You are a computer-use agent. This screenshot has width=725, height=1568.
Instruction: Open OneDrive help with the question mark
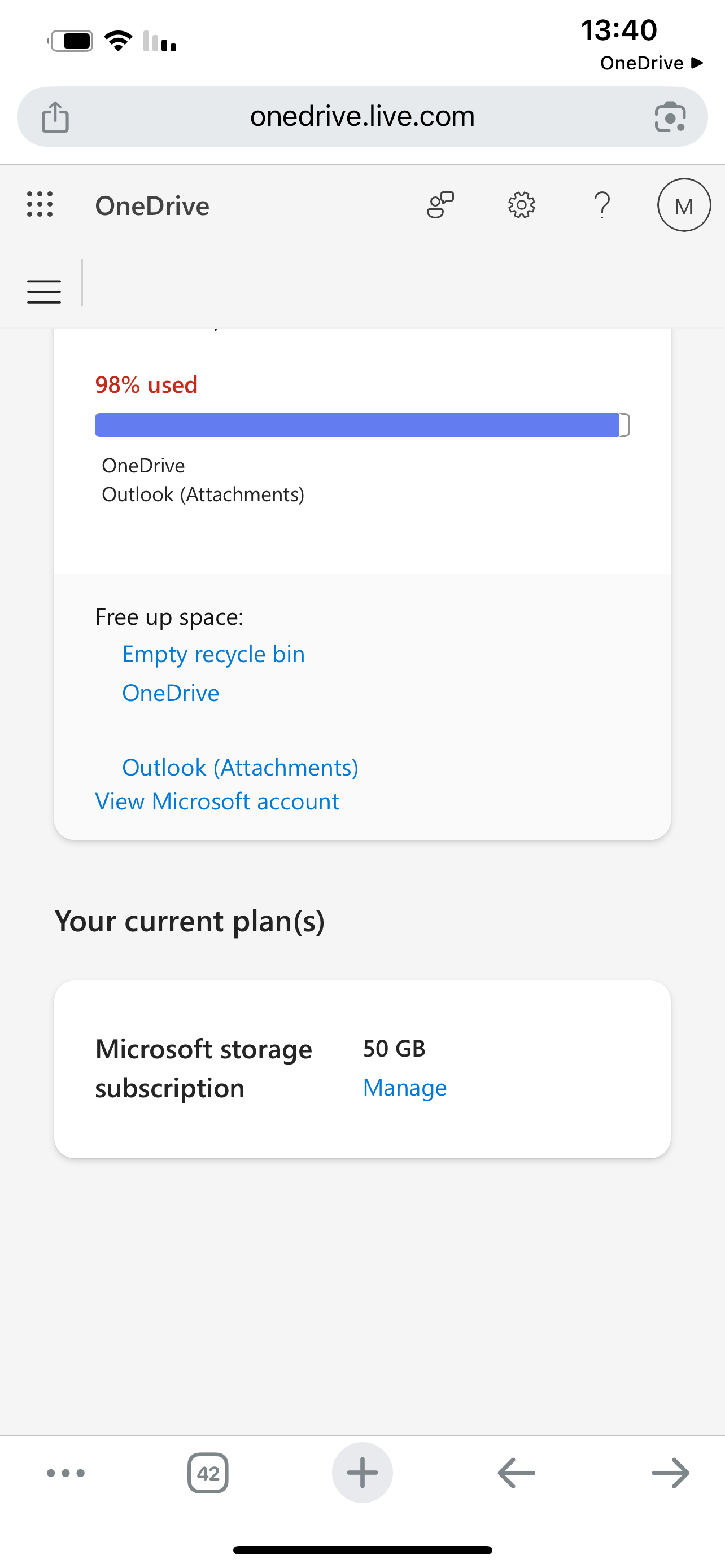pos(601,205)
